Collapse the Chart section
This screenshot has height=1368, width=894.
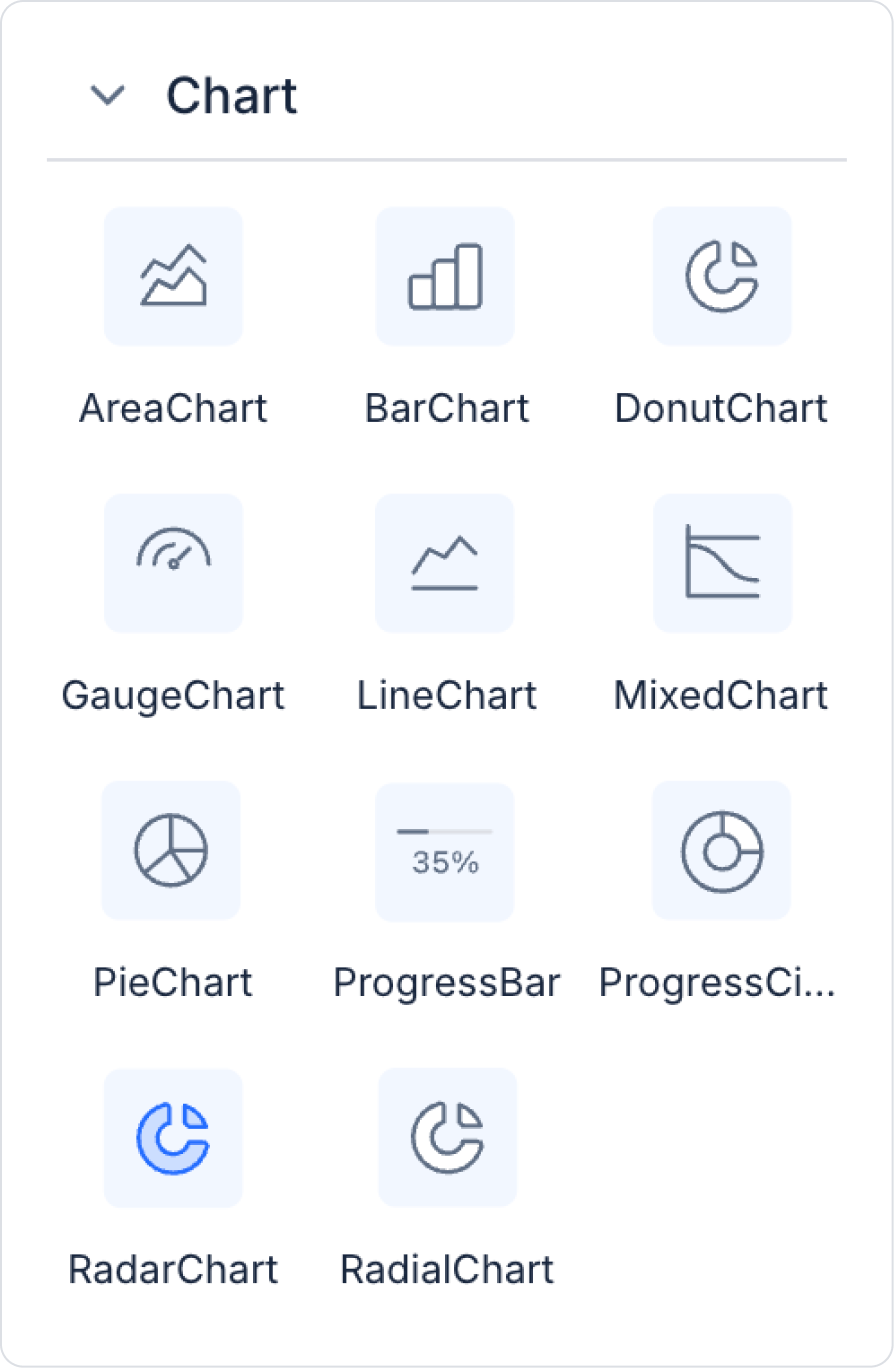[107, 96]
